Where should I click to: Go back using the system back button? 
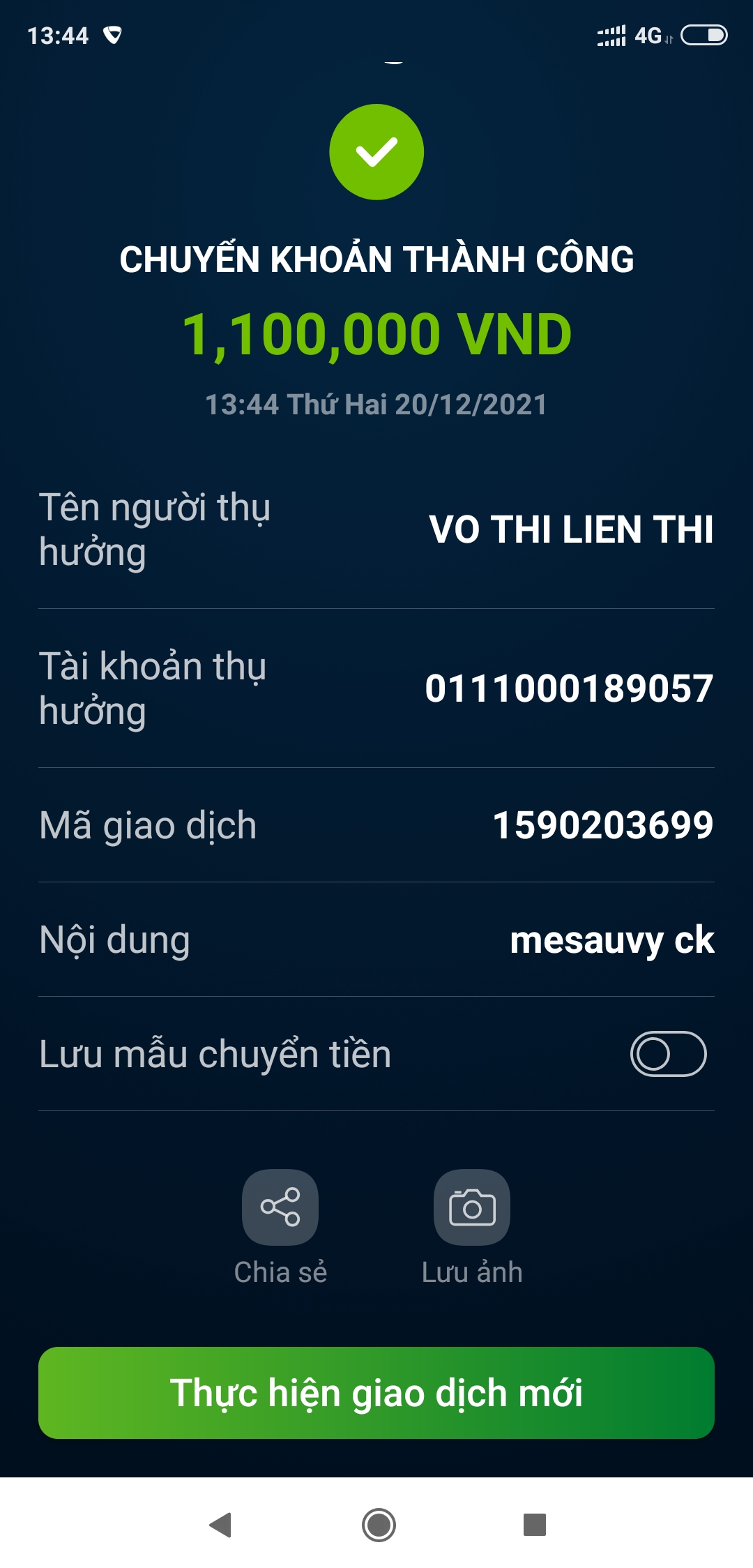tap(221, 1525)
